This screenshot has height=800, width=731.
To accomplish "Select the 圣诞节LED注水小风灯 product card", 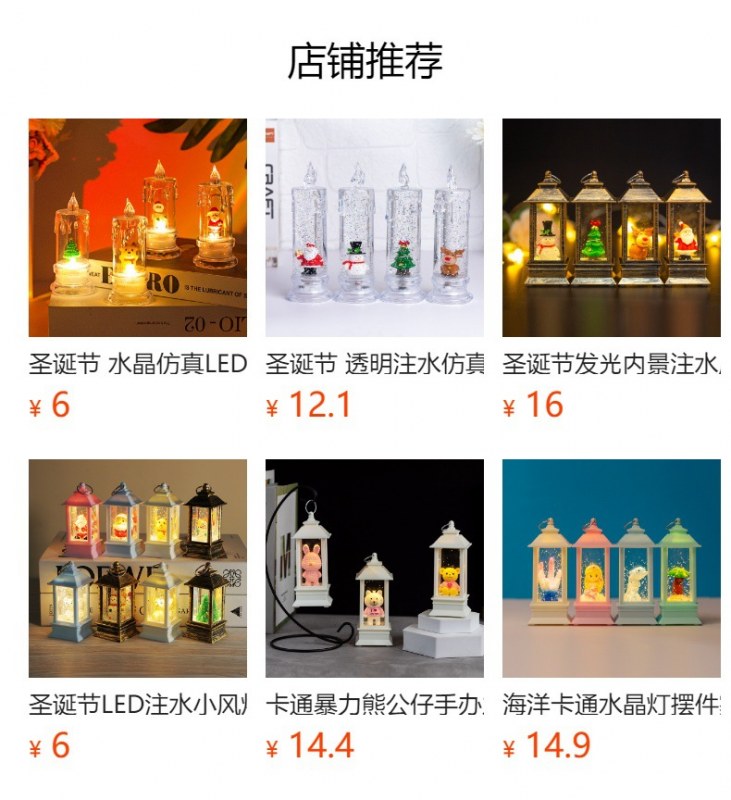I will [x=137, y=568].
